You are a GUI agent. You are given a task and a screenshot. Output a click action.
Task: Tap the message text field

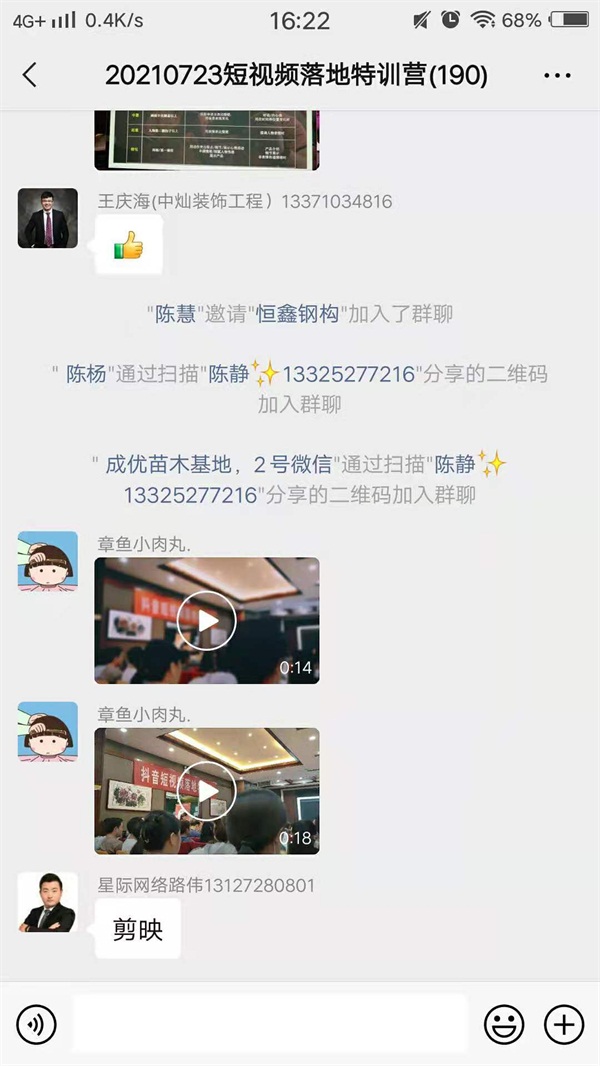(x=270, y=1024)
